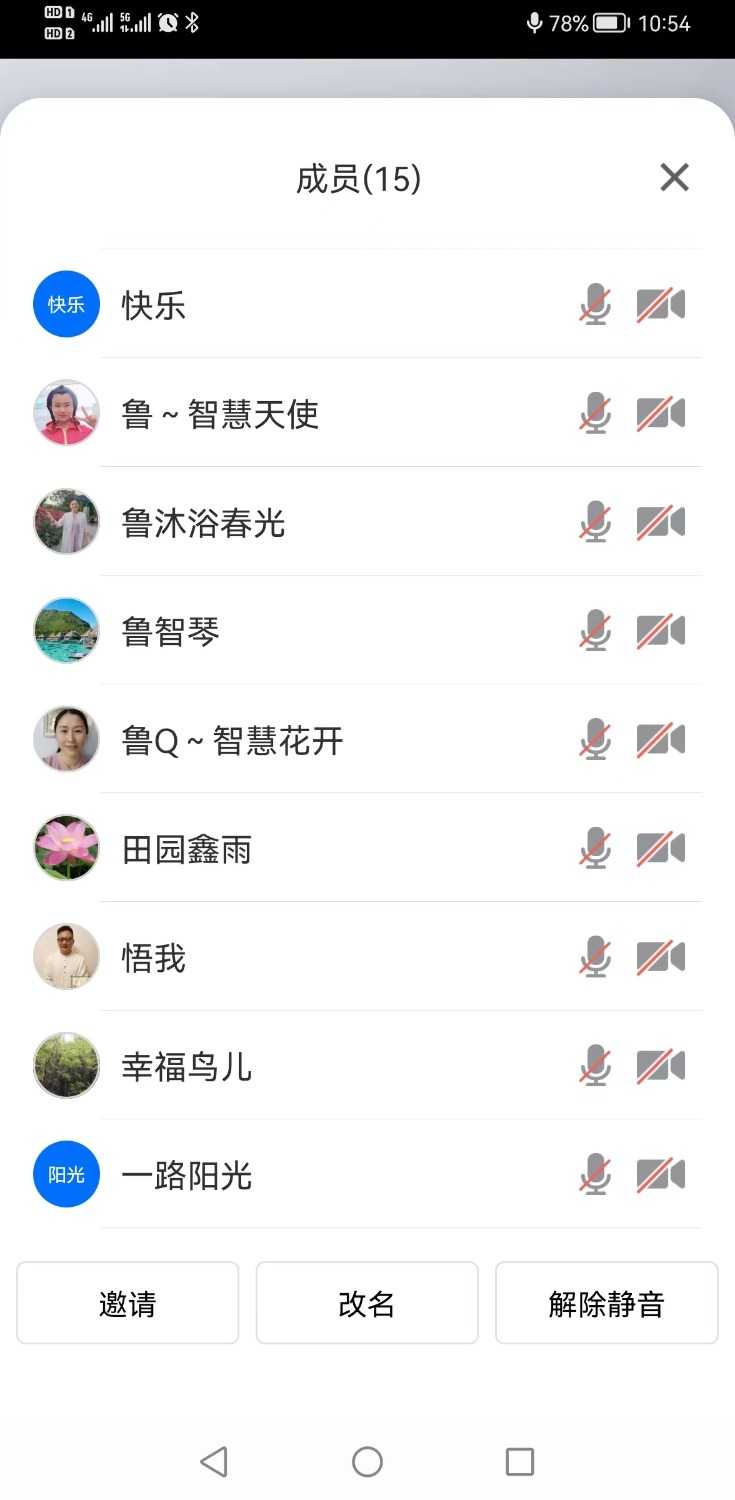Tap the 邀请 invite button
The height and width of the screenshot is (1500, 735).
point(127,1303)
